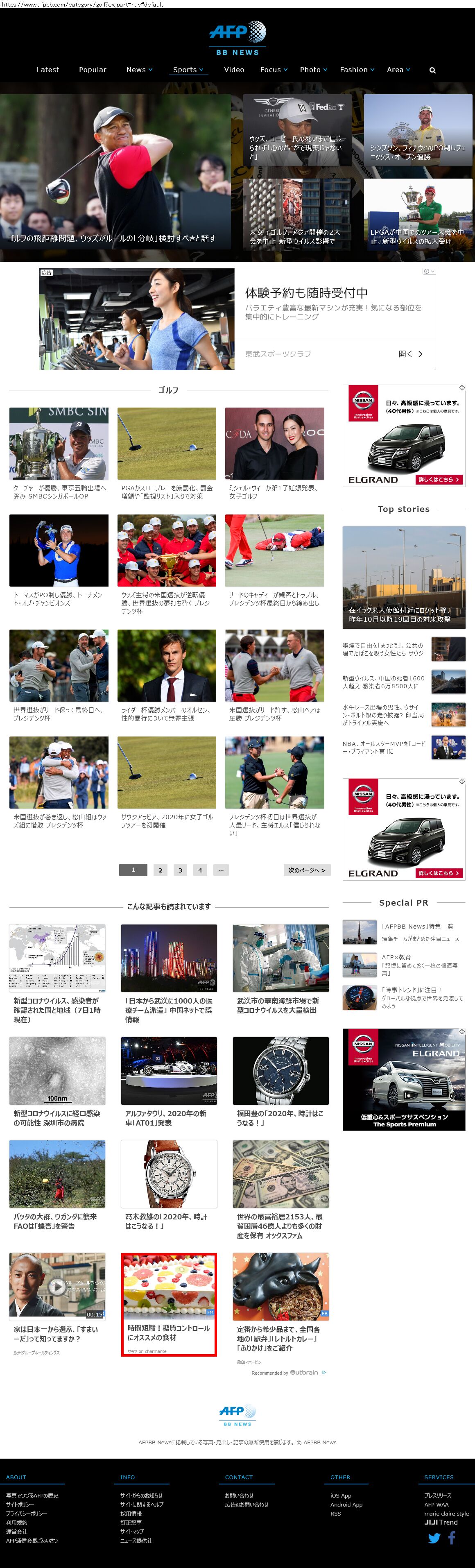
Task: Tap the 次のページへ next page button
Action: [307, 870]
